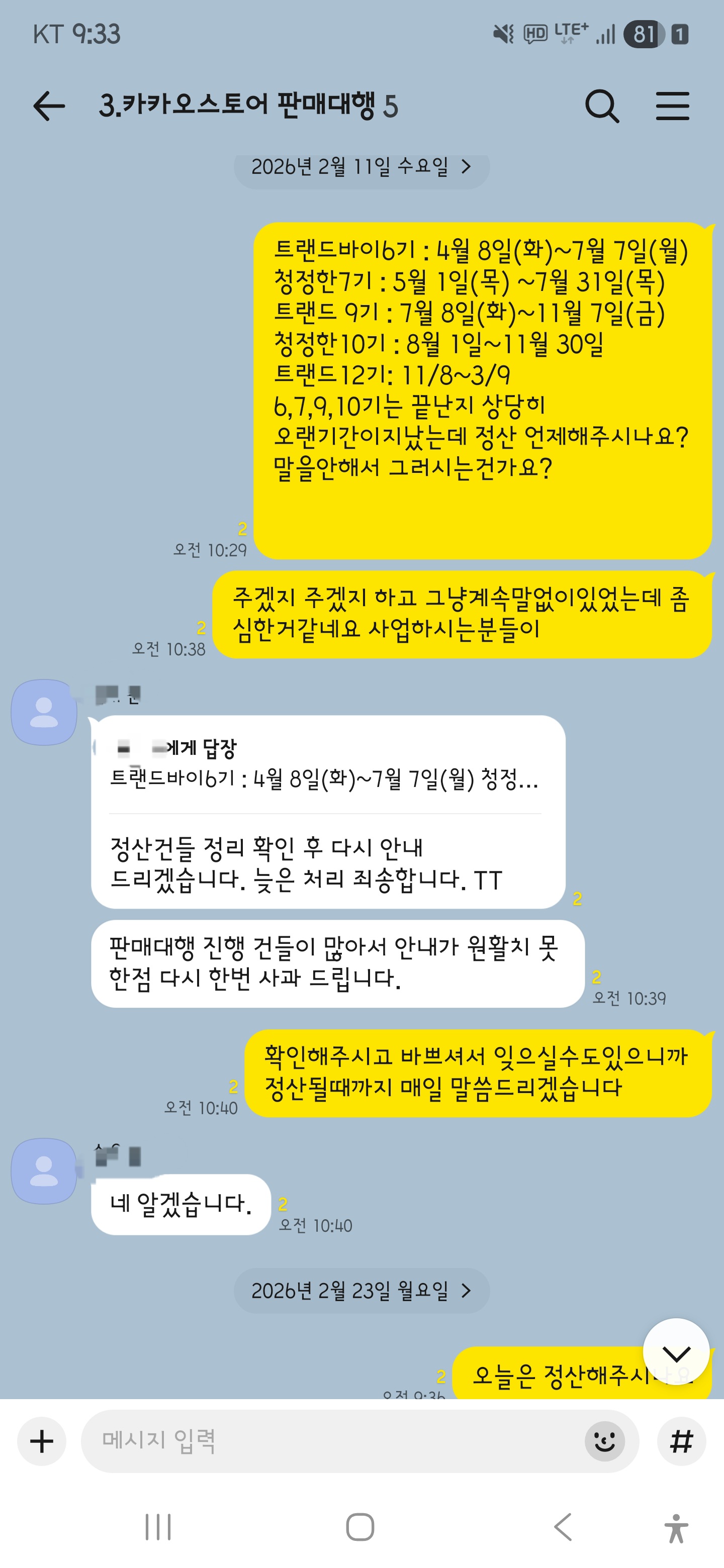Open the hashtag search button
Viewport: 724px width, 1568px height.
(x=681, y=1441)
